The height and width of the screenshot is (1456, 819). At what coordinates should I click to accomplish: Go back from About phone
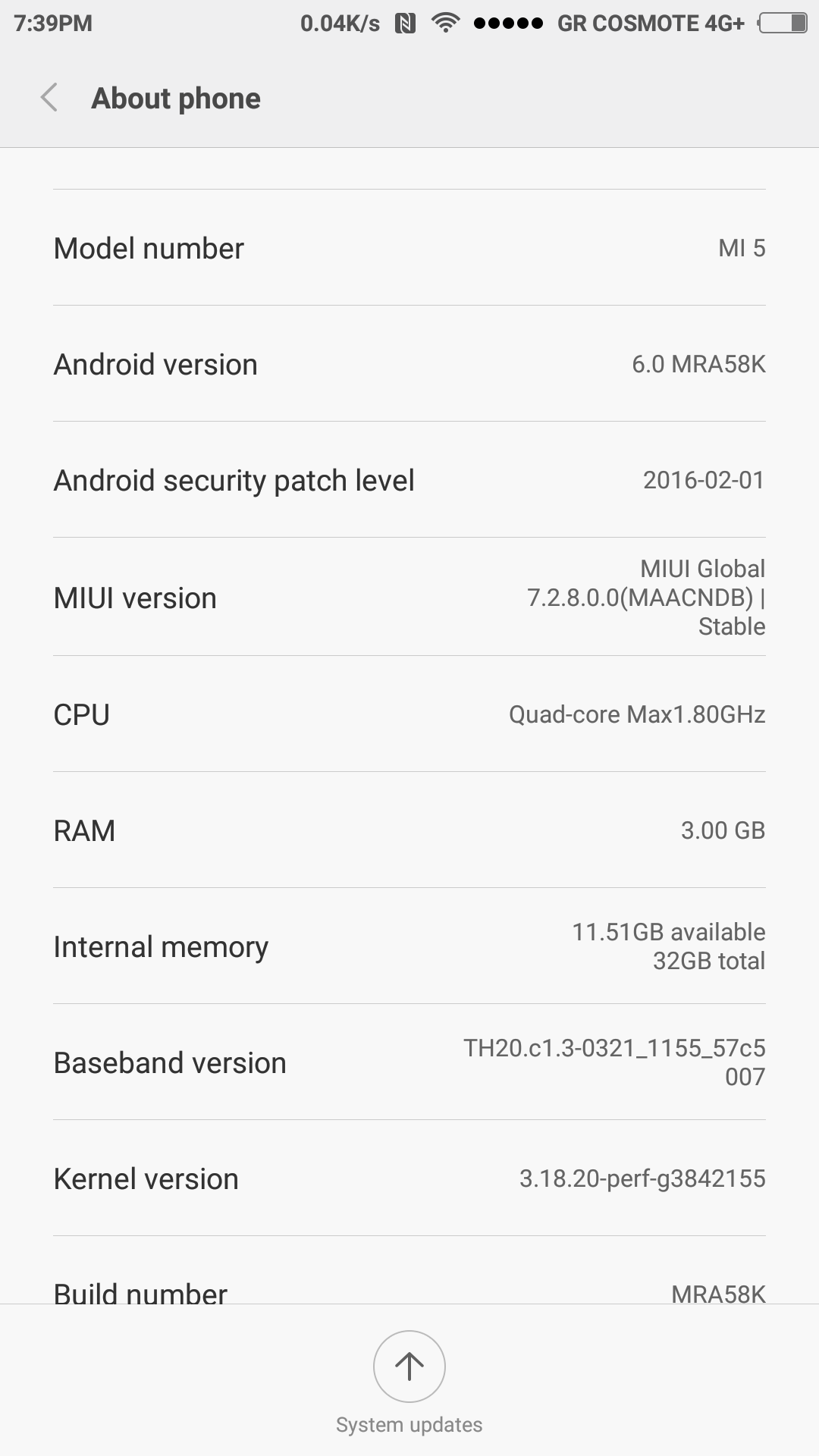(x=50, y=98)
